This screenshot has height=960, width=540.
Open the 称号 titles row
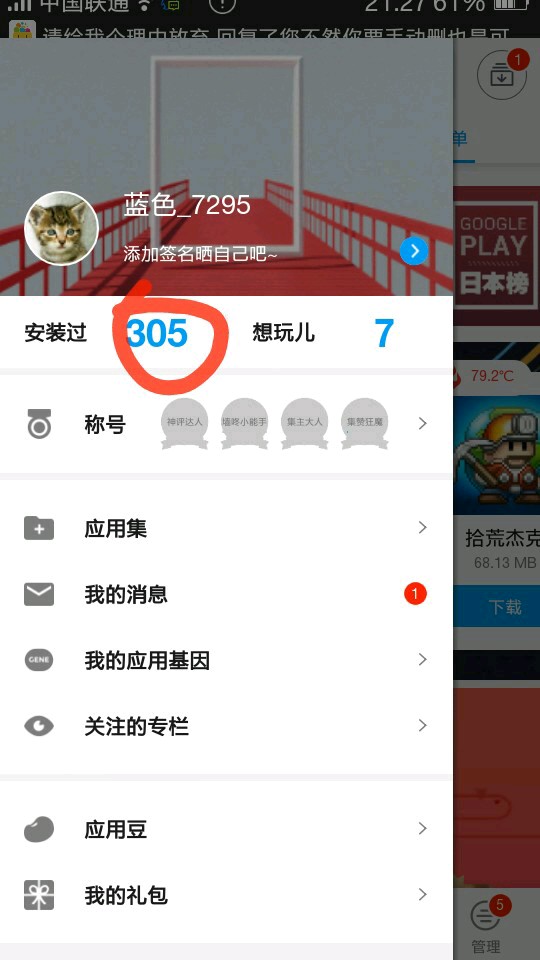(x=227, y=424)
